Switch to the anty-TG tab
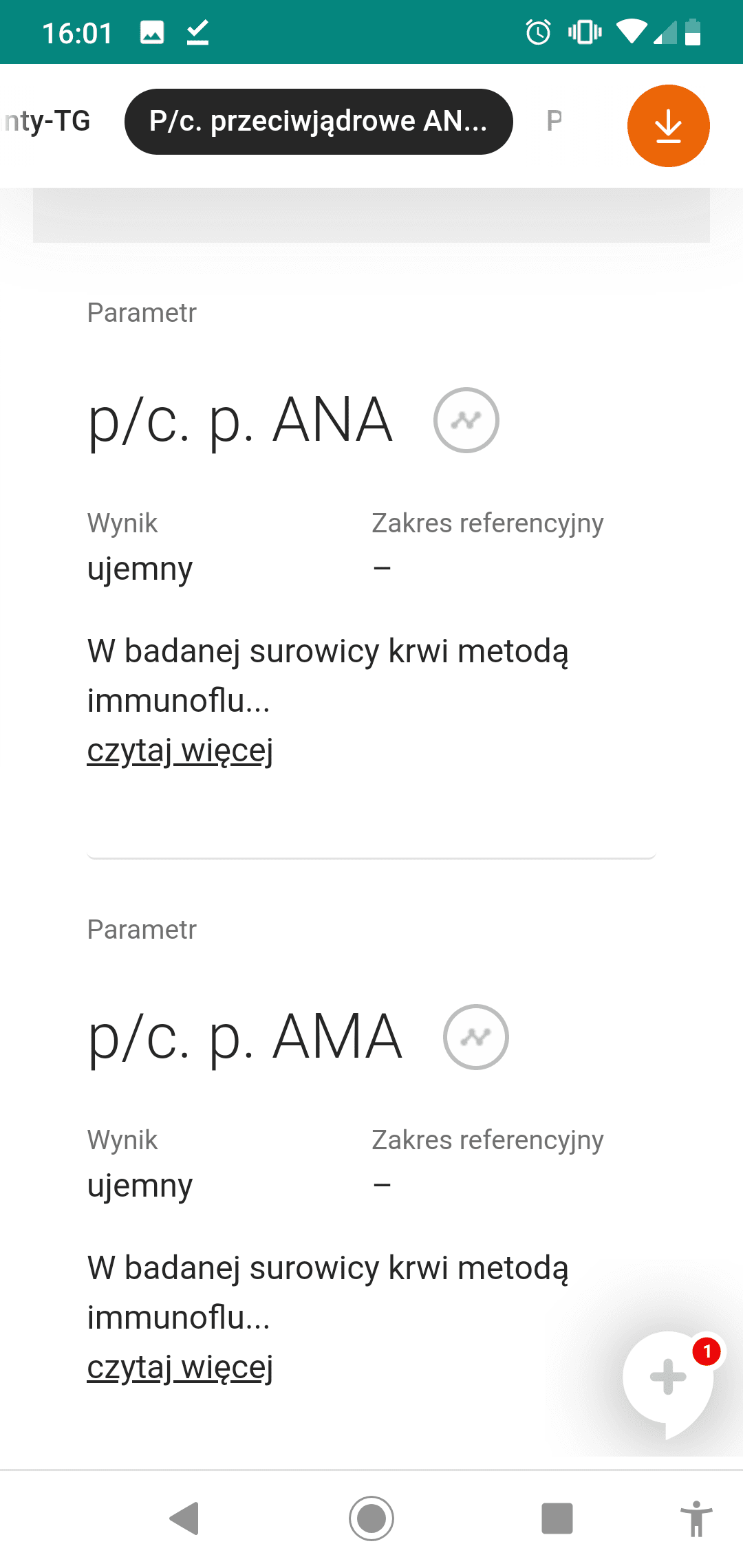Viewport: 743px width, 1568px height. (47, 122)
